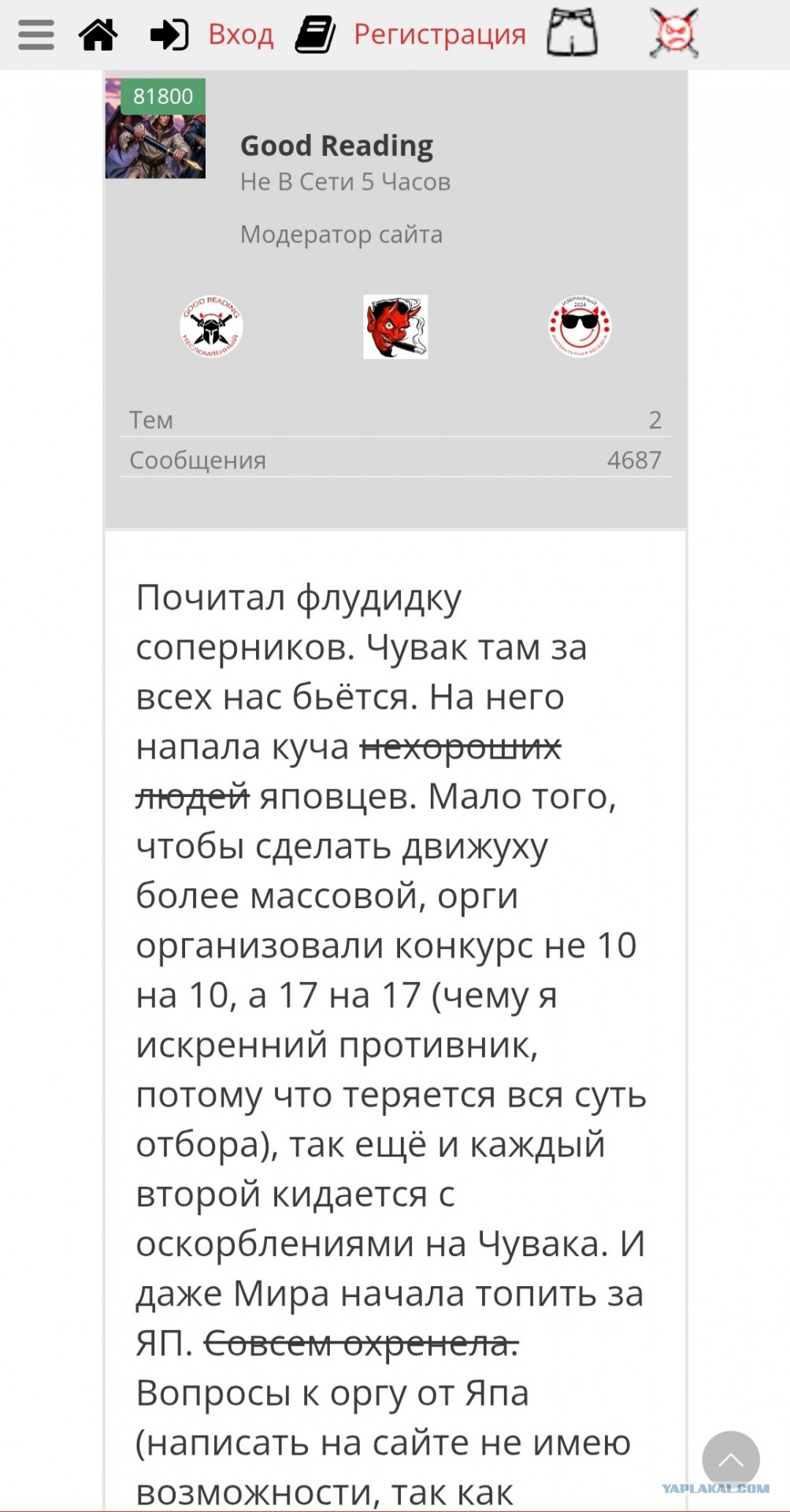This screenshot has height=1512, width=790.
Task: Open the Регистрация sign-up link
Action: (440, 35)
